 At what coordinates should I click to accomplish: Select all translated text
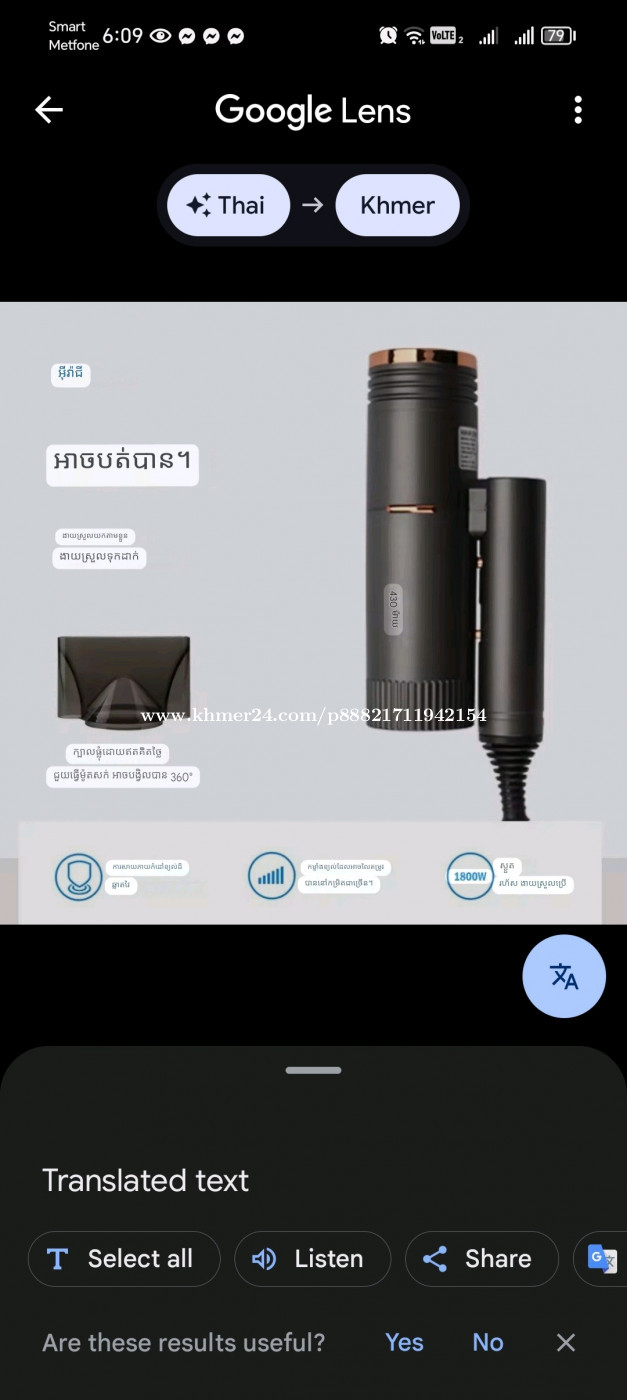coord(124,1259)
